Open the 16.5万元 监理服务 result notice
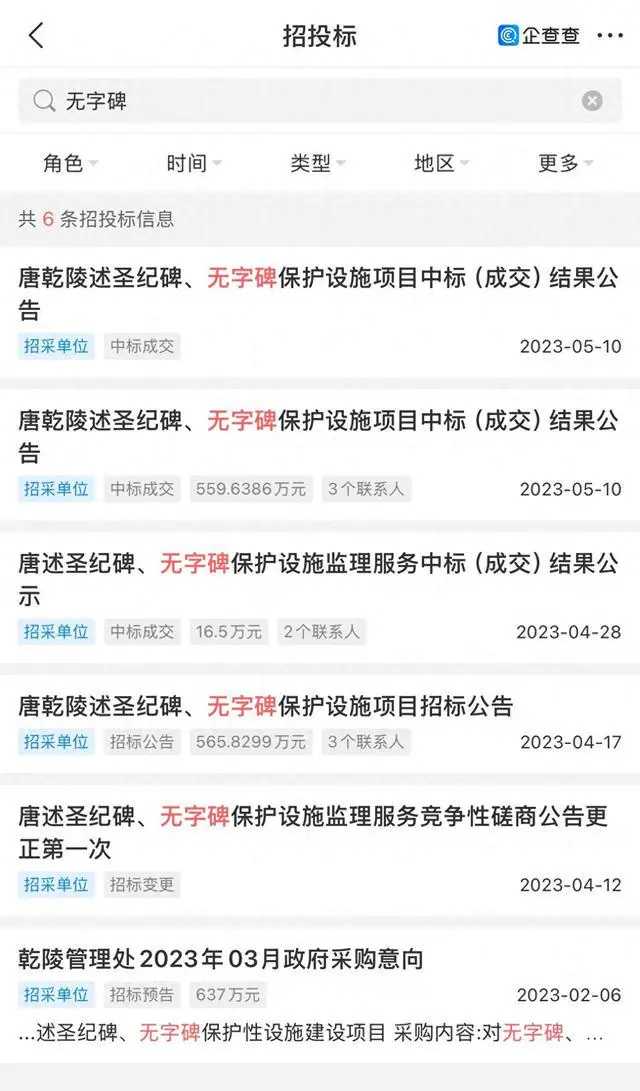Screen dimensions: 640x1091 pyautogui.click(x=320, y=596)
